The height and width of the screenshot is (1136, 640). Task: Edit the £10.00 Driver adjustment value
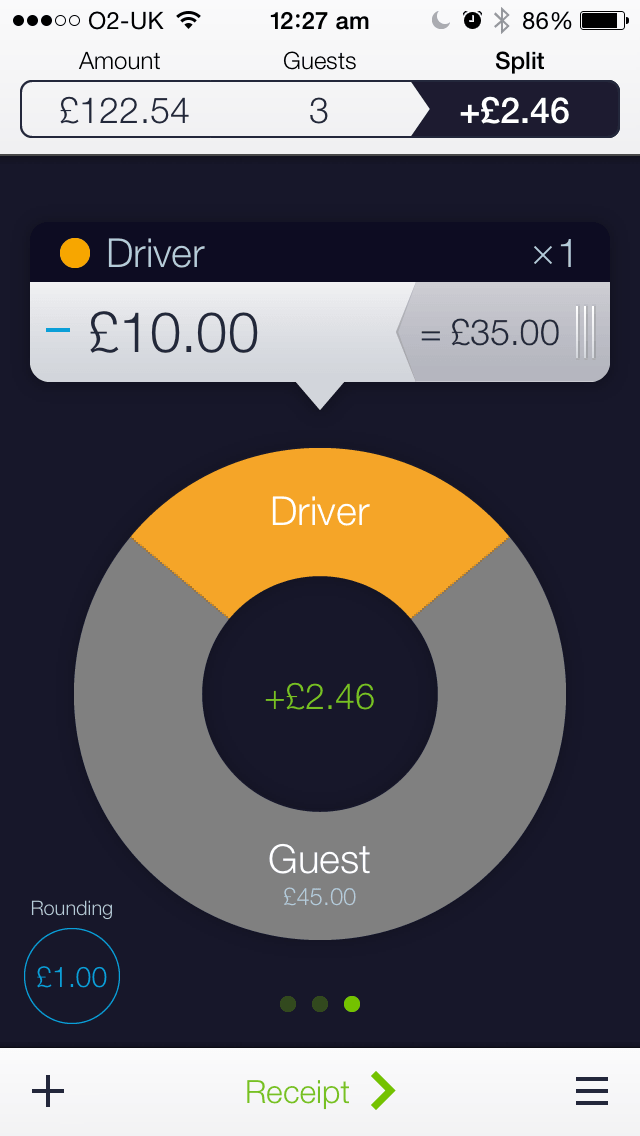174,333
